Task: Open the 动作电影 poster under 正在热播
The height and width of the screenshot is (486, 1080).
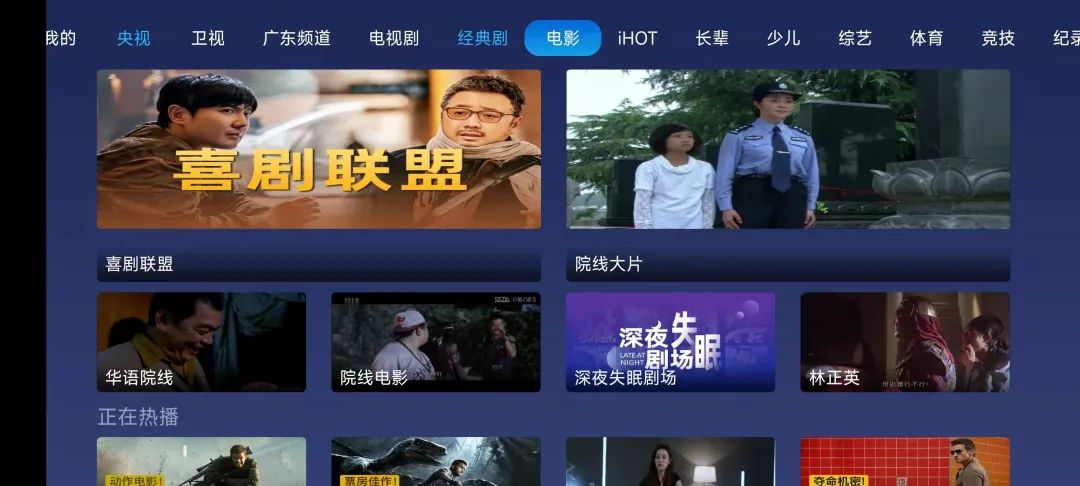Action: [201, 462]
